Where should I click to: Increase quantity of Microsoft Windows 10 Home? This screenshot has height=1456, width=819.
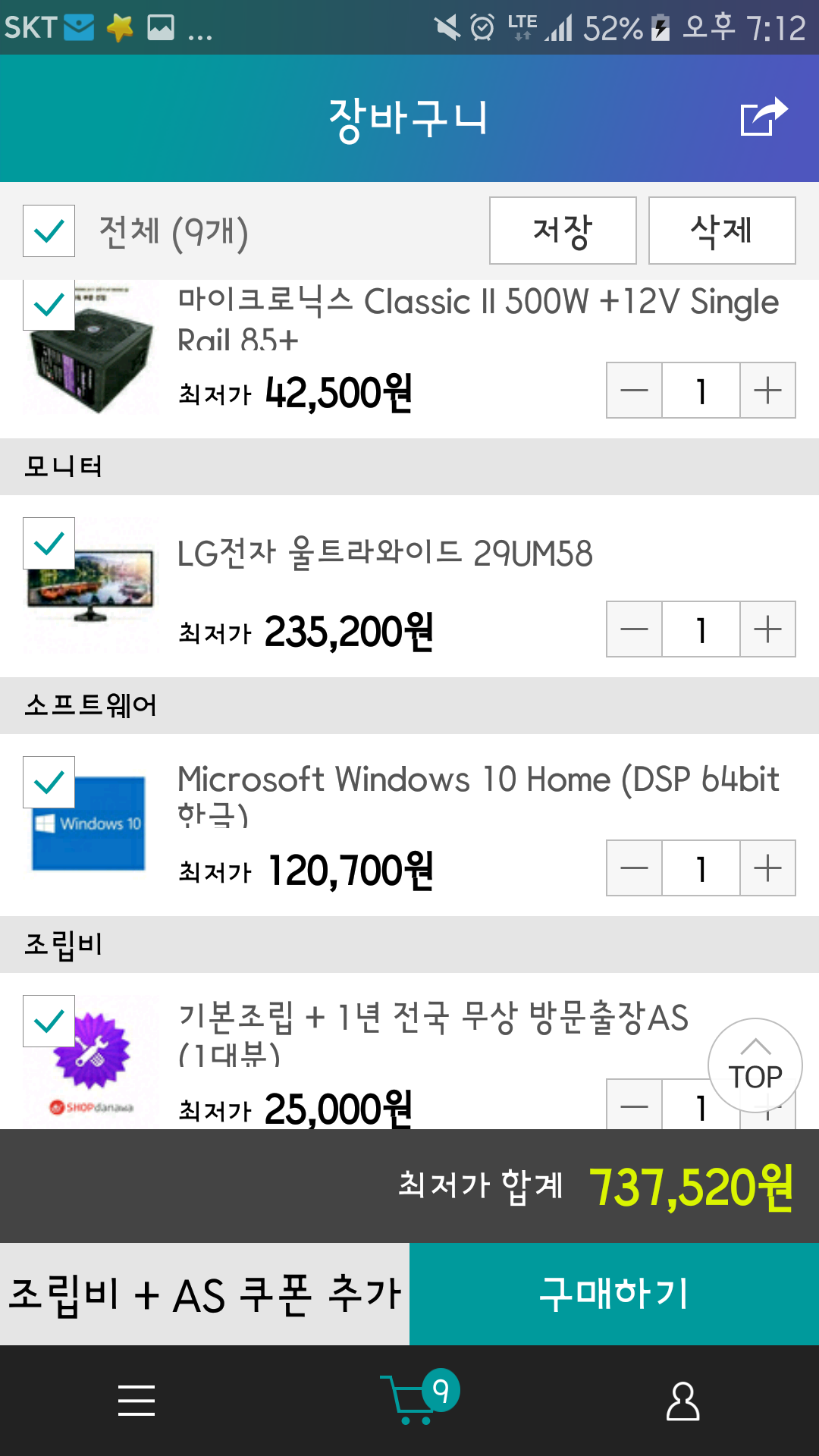click(x=767, y=868)
